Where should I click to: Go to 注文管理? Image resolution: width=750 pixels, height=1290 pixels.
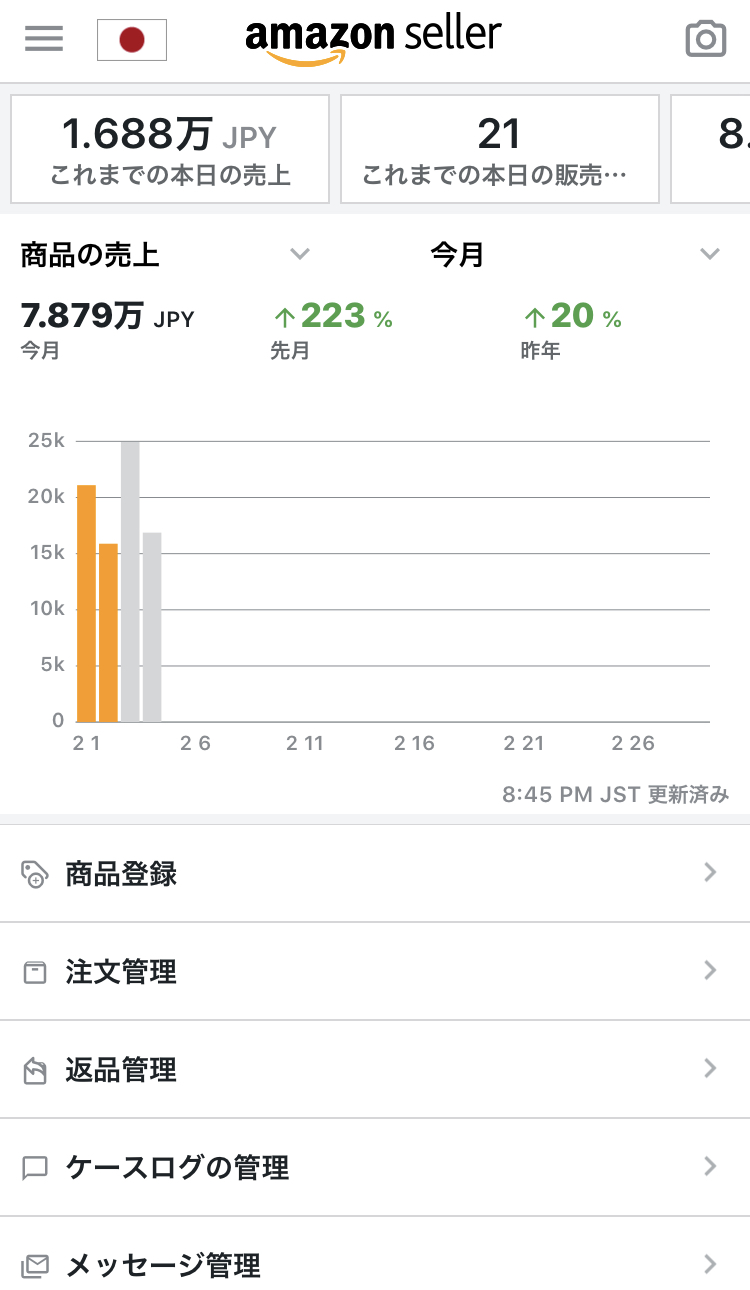click(375, 971)
